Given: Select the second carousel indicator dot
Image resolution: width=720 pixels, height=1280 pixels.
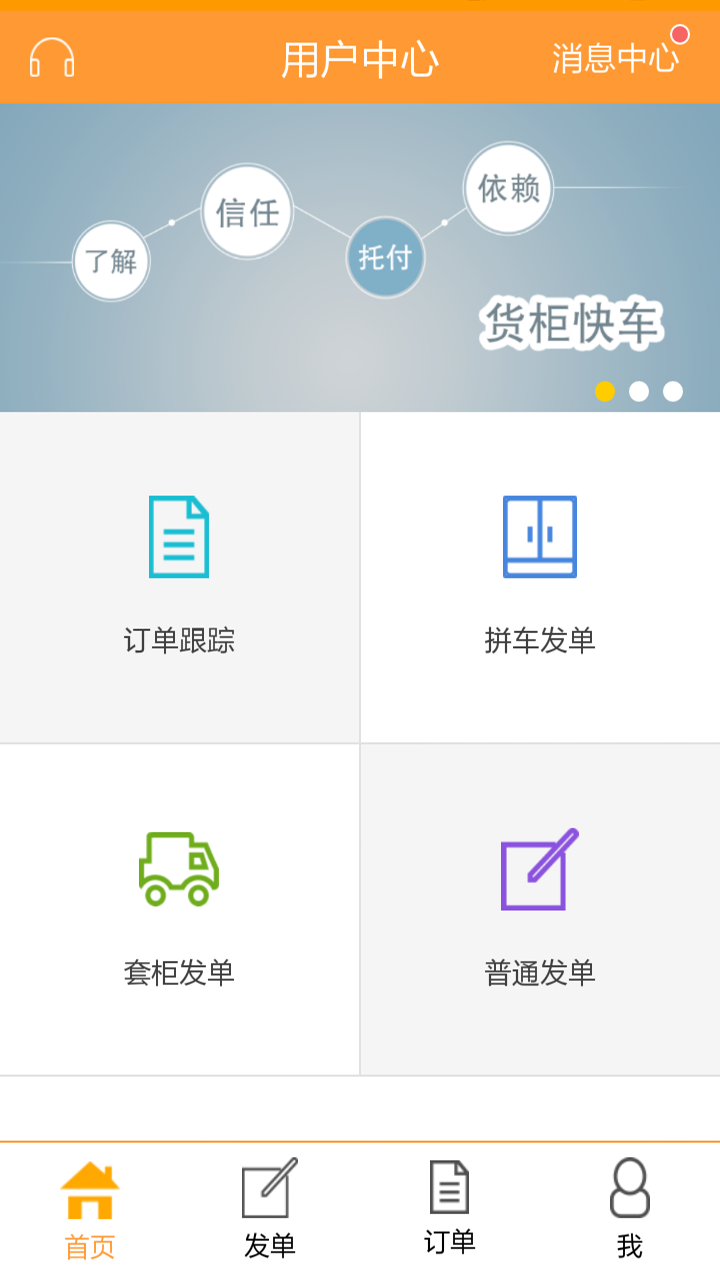Looking at the screenshot, I should coord(640,392).
